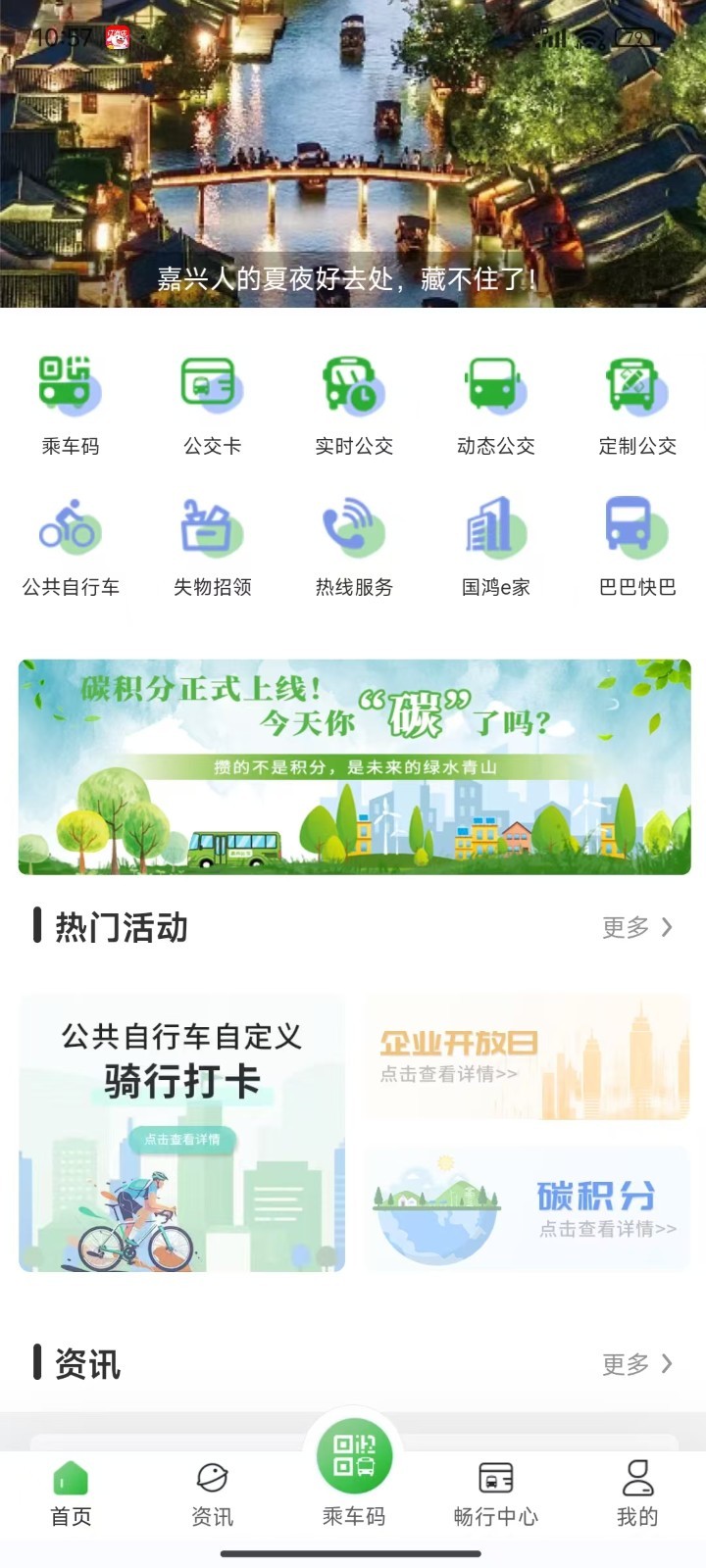Open 动态公交 service
This screenshot has height=1568, width=706.
(x=495, y=404)
